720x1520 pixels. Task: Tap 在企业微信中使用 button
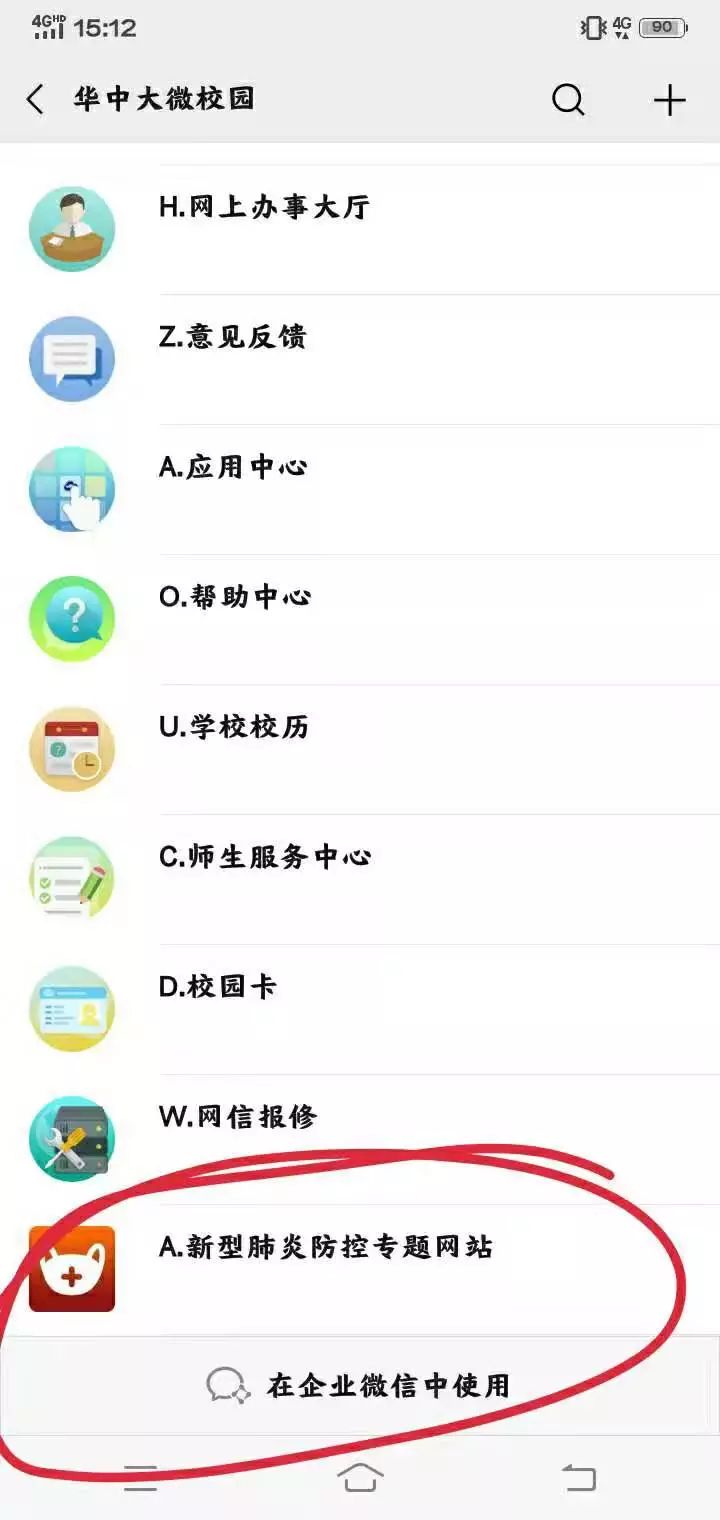(360, 1386)
